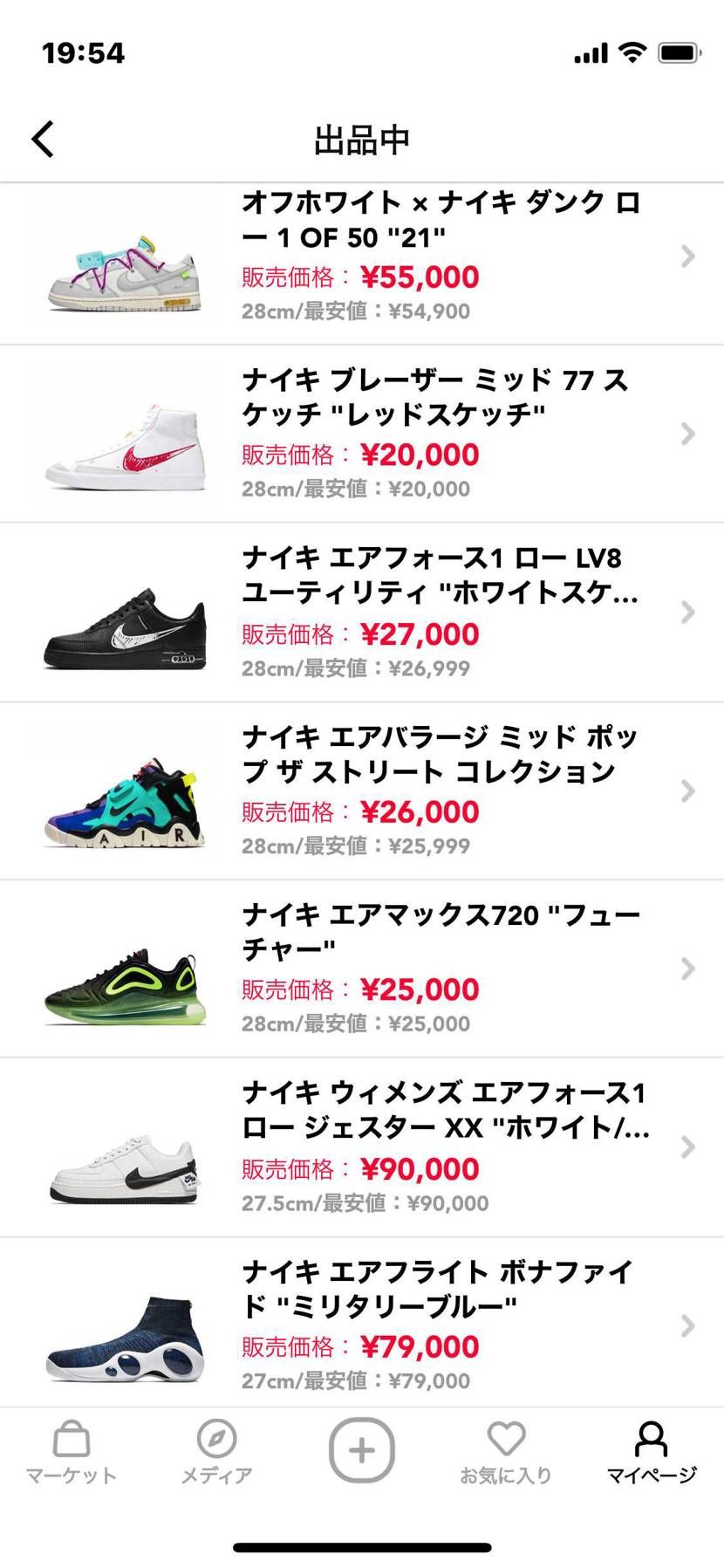This screenshot has height=1568, width=724.
Task: Open the オフホワイト × ナイキ ダンク ロー listing
Action: pos(362,264)
